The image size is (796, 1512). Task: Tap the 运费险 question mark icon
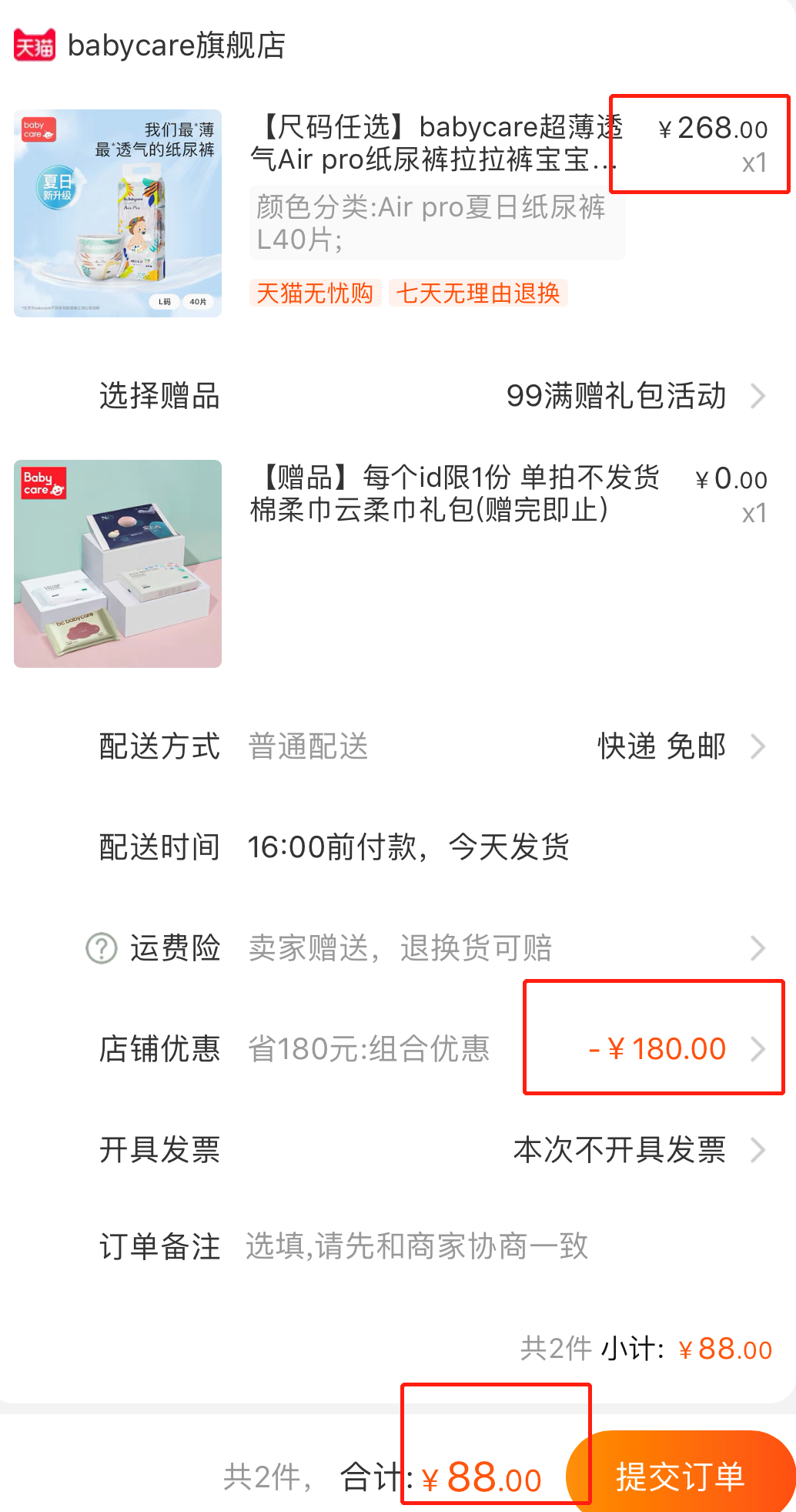(x=102, y=948)
